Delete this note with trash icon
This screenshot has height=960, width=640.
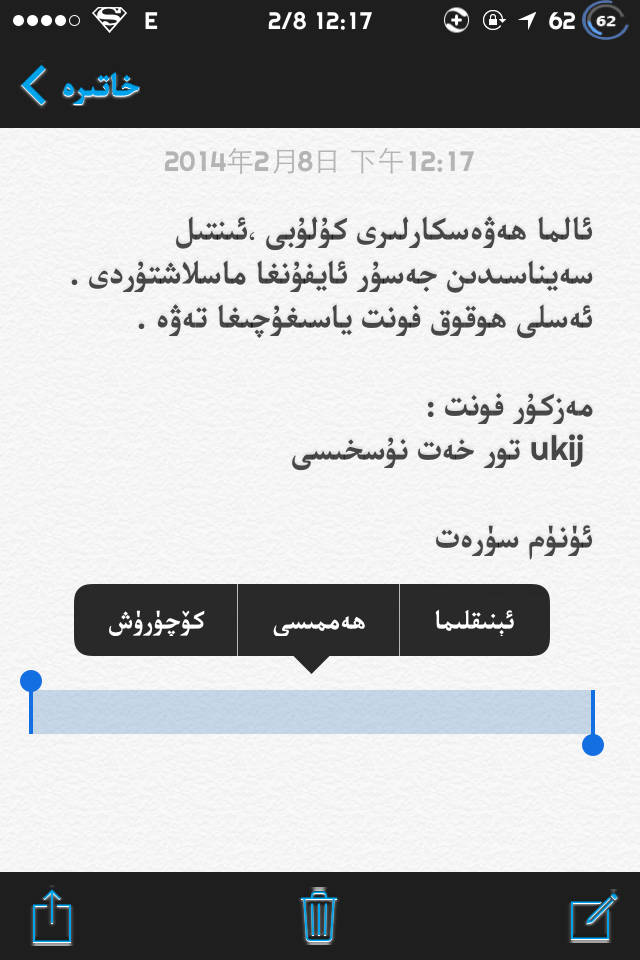pos(319,914)
